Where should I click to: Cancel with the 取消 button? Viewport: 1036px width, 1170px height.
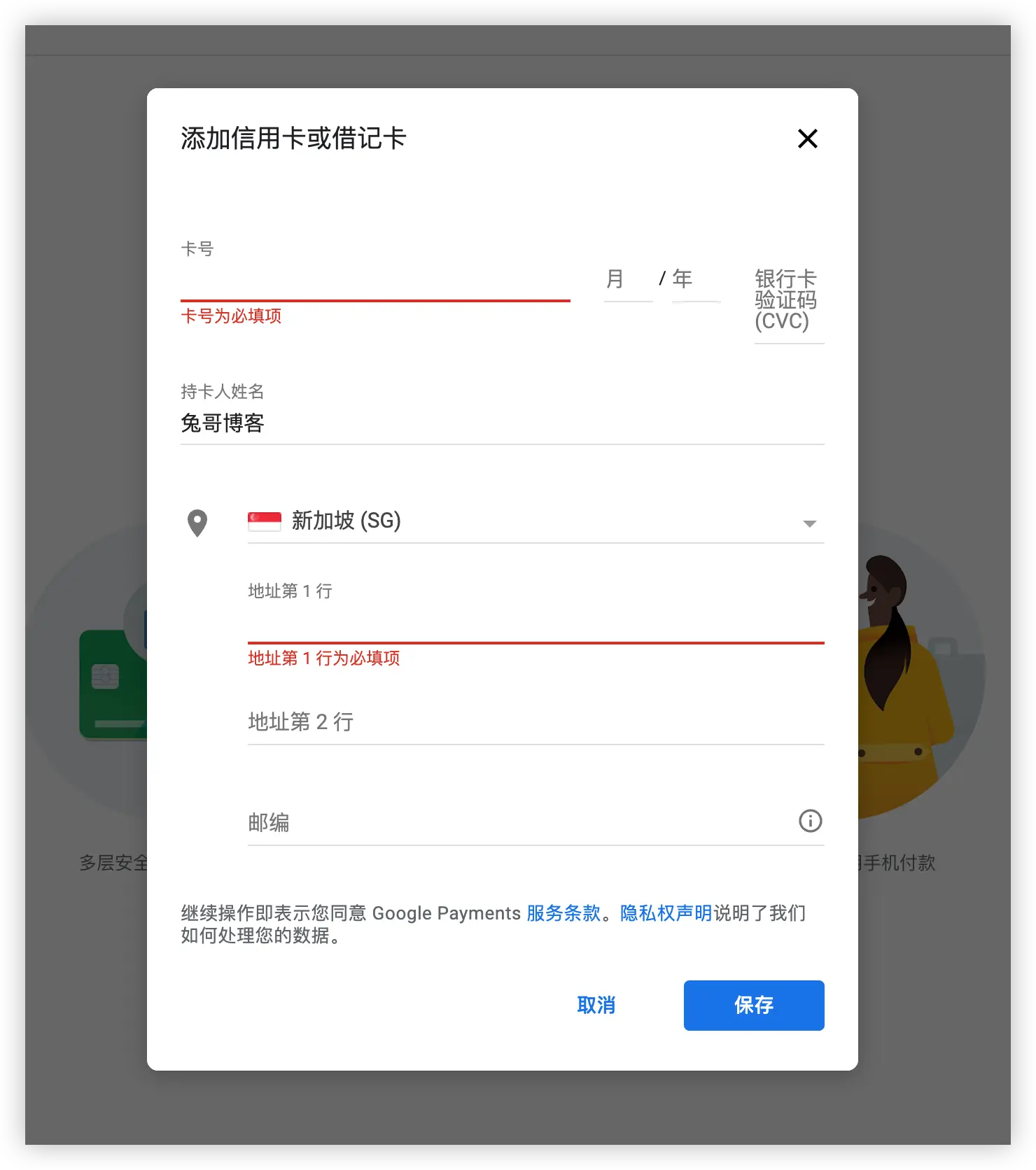(x=596, y=1006)
